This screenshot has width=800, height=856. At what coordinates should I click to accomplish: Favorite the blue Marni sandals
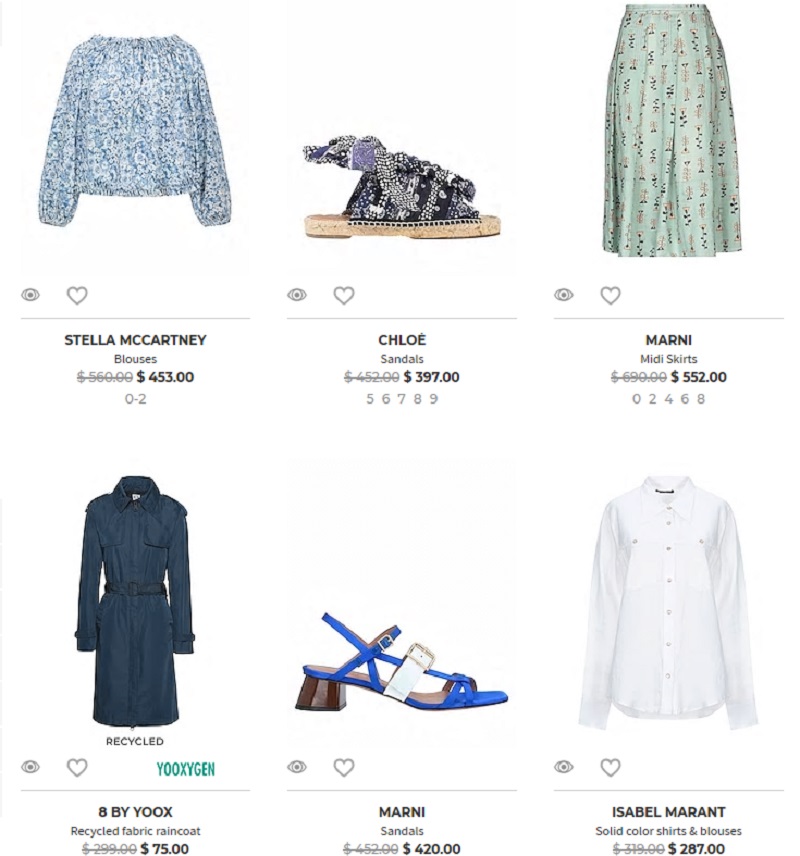coord(344,767)
